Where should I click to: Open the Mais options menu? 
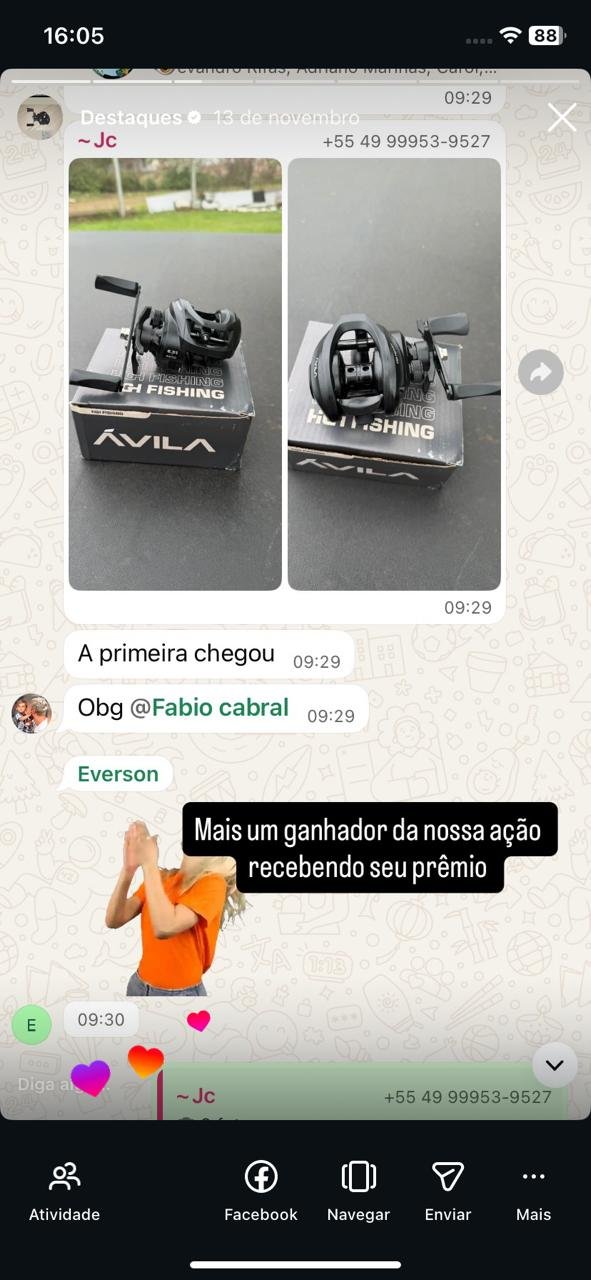tap(534, 1191)
